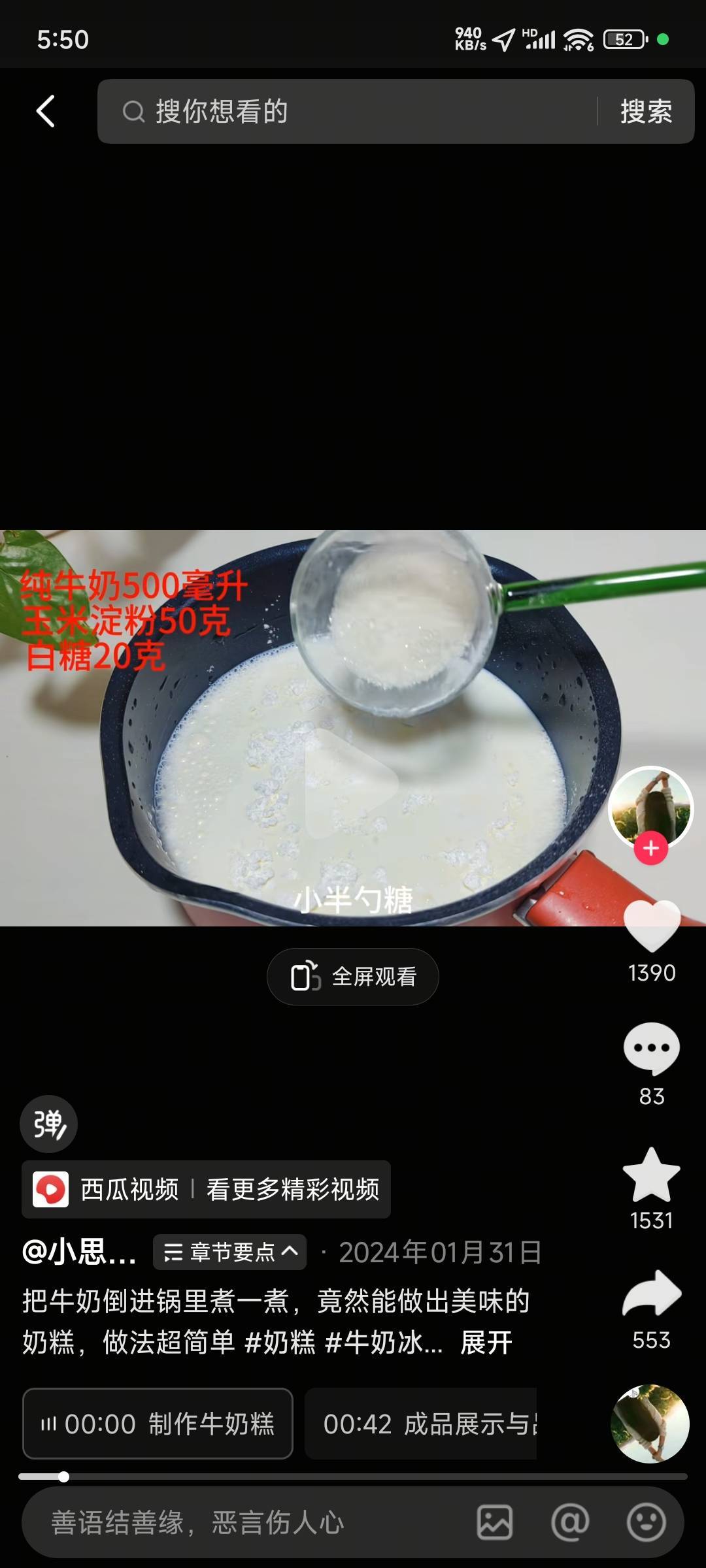Go back using the top-left arrow

click(45, 111)
